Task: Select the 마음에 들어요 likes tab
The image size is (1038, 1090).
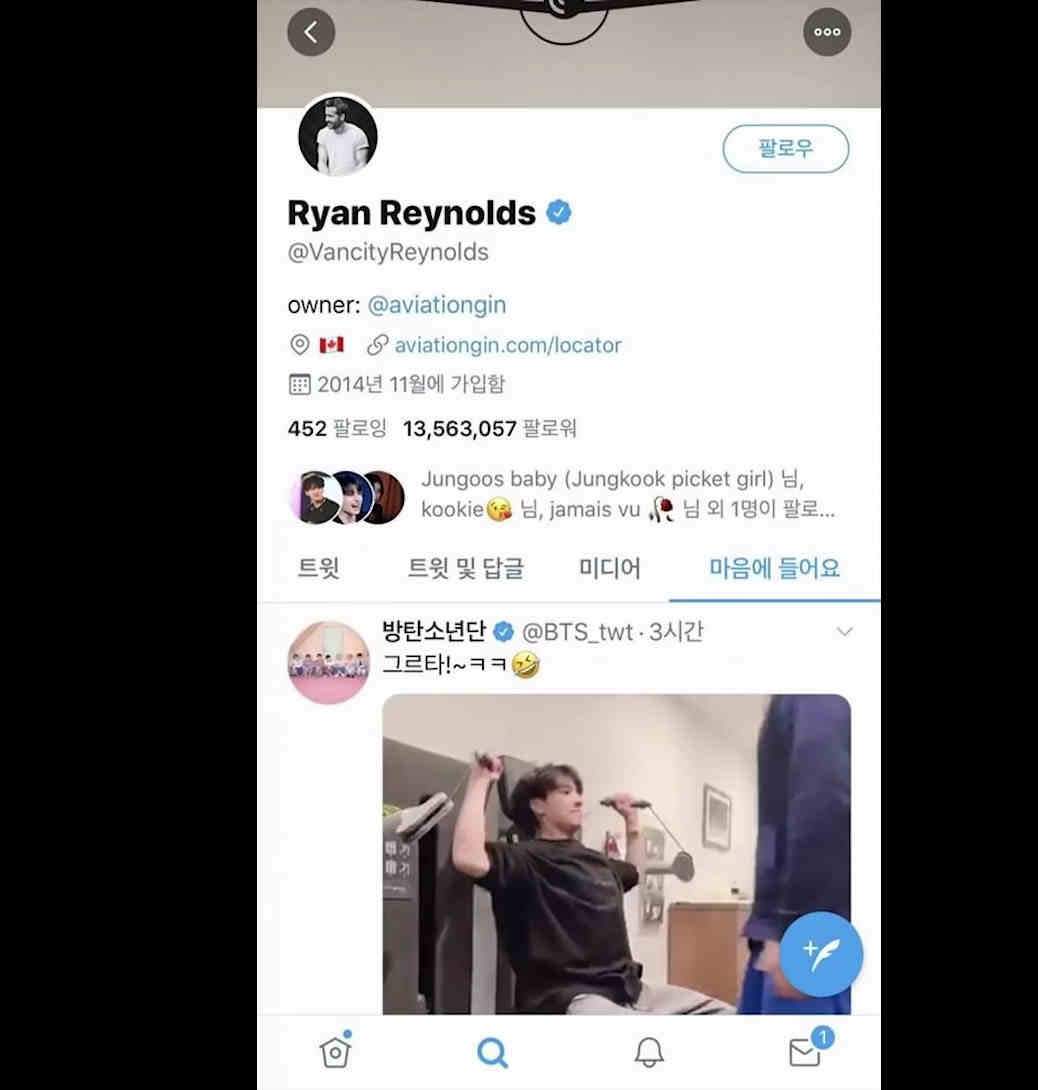Action: click(x=774, y=569)
